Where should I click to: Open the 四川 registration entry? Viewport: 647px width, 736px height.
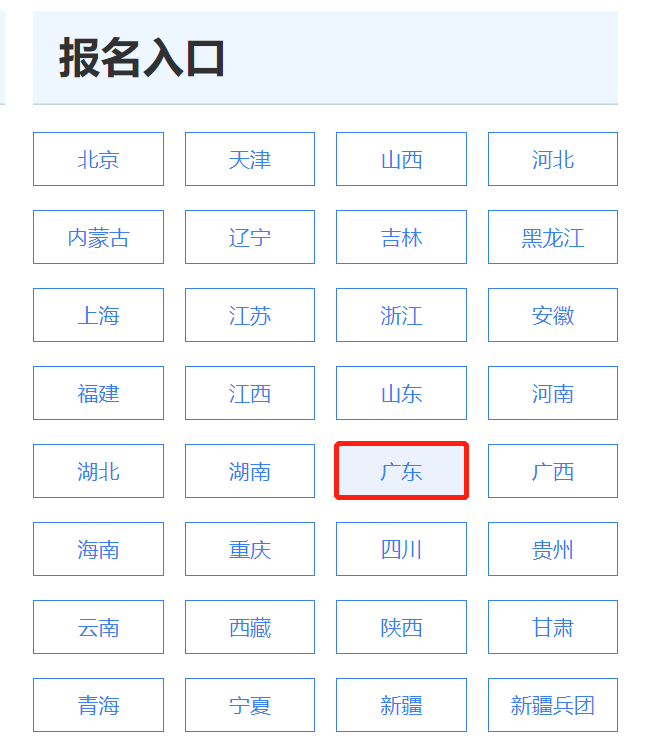[x=401, y=549]
